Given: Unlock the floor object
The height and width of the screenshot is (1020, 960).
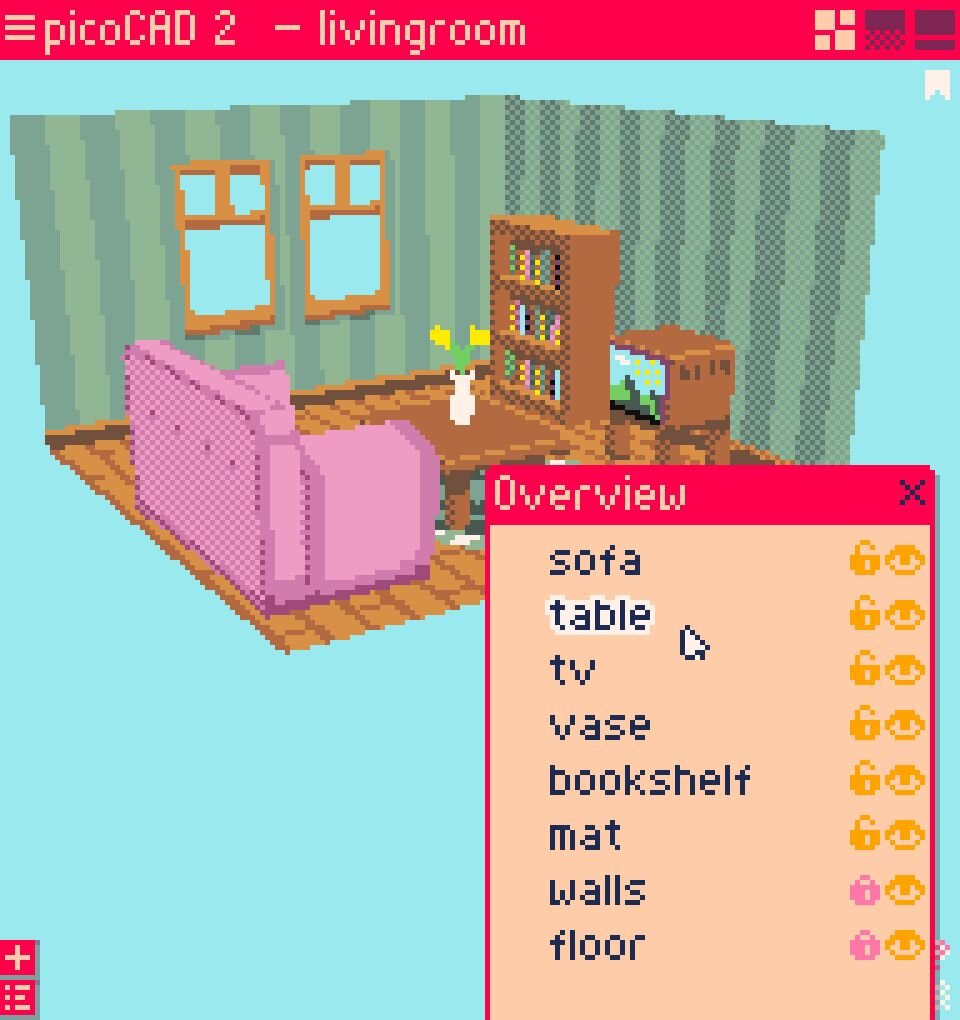Looking at the screenshot, I should click(x=864, y=945).
